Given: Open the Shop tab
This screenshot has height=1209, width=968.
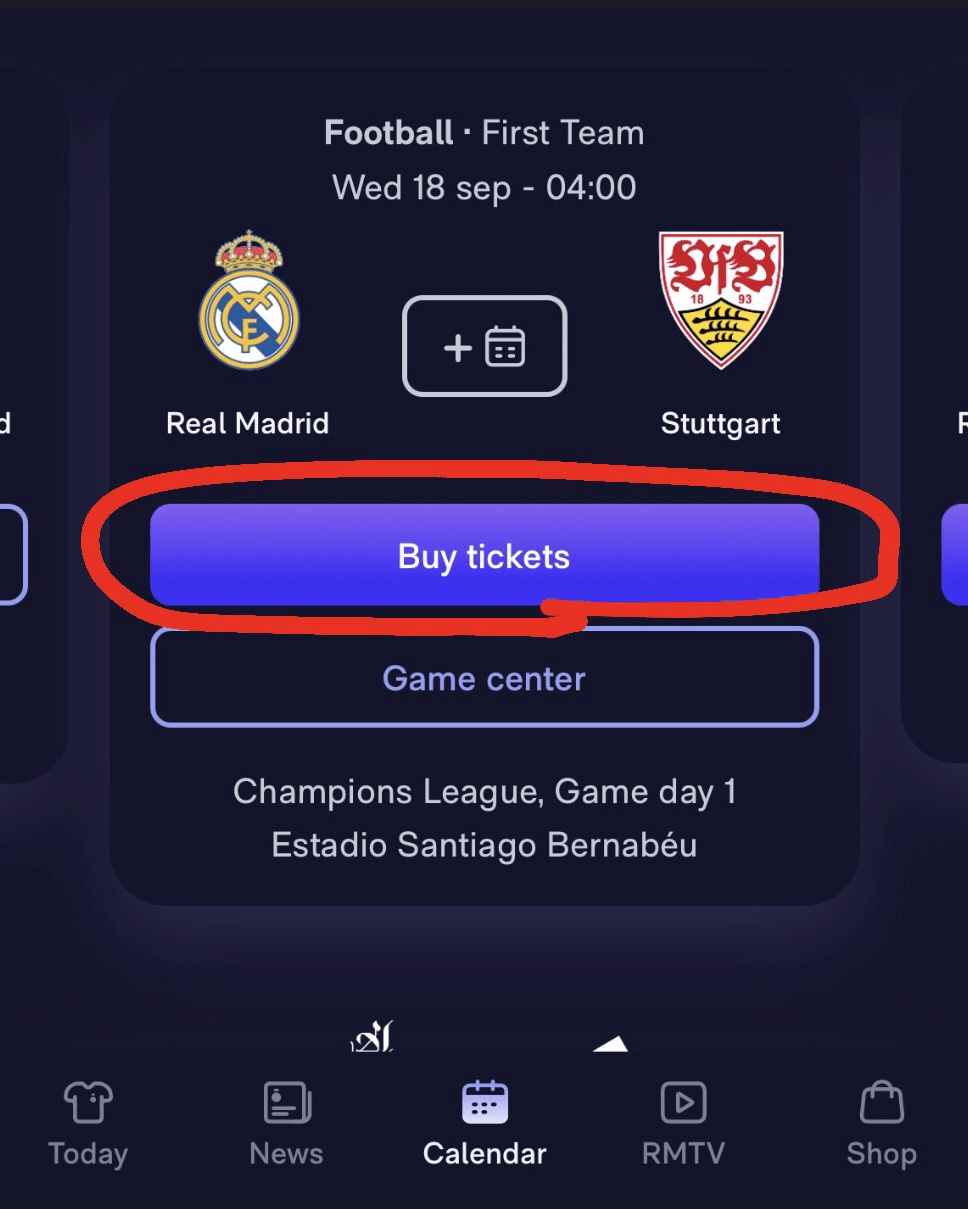Looking at the screenshot, I should pos(881,1124).
